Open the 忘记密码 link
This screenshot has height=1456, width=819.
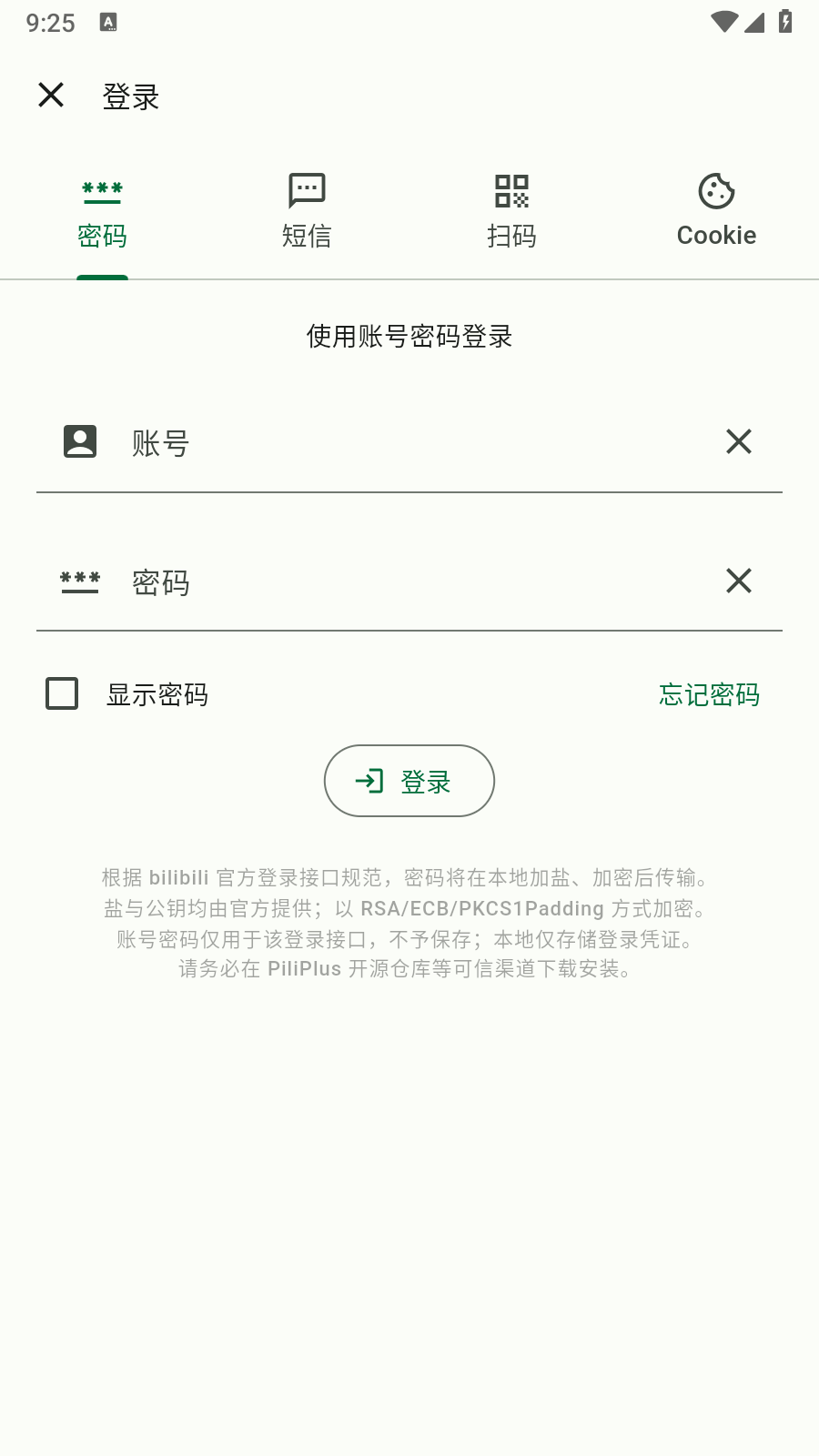[710, 694]
